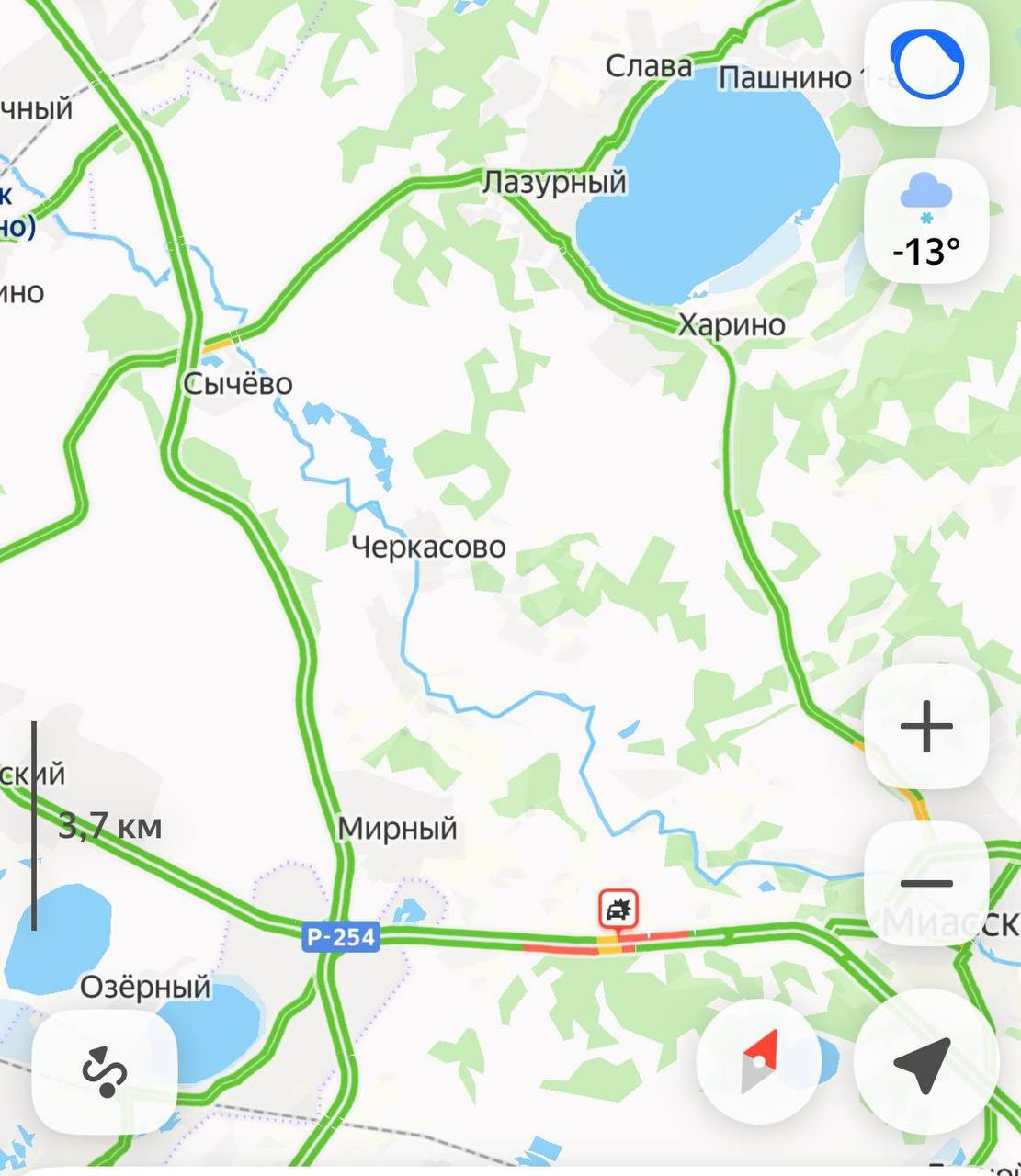
Task: Center the map on my location
Action: (923, 1062)
